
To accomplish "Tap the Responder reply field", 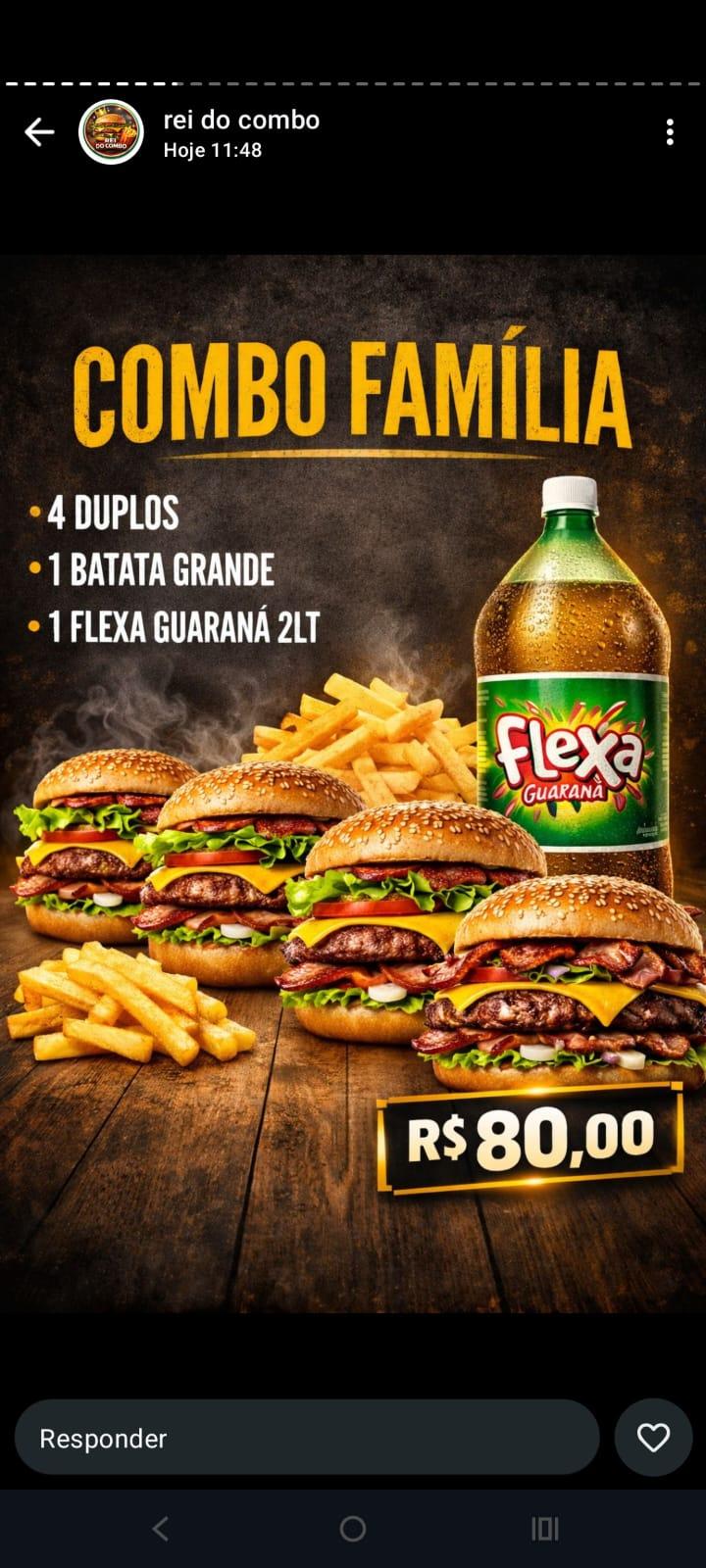I will [x=306, y=1438].
